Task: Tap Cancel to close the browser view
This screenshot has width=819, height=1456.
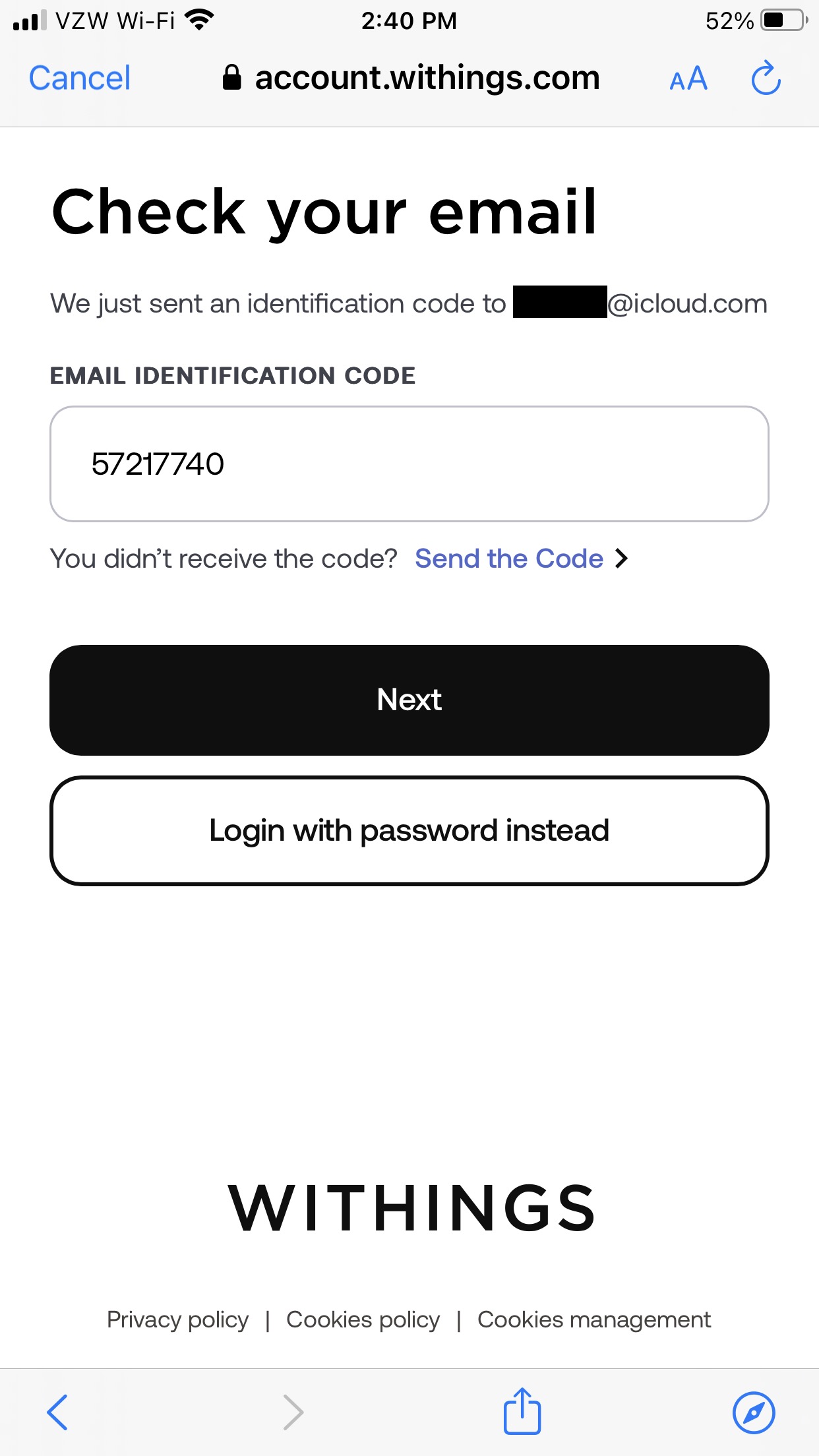Action: click(x=80, y=78)
